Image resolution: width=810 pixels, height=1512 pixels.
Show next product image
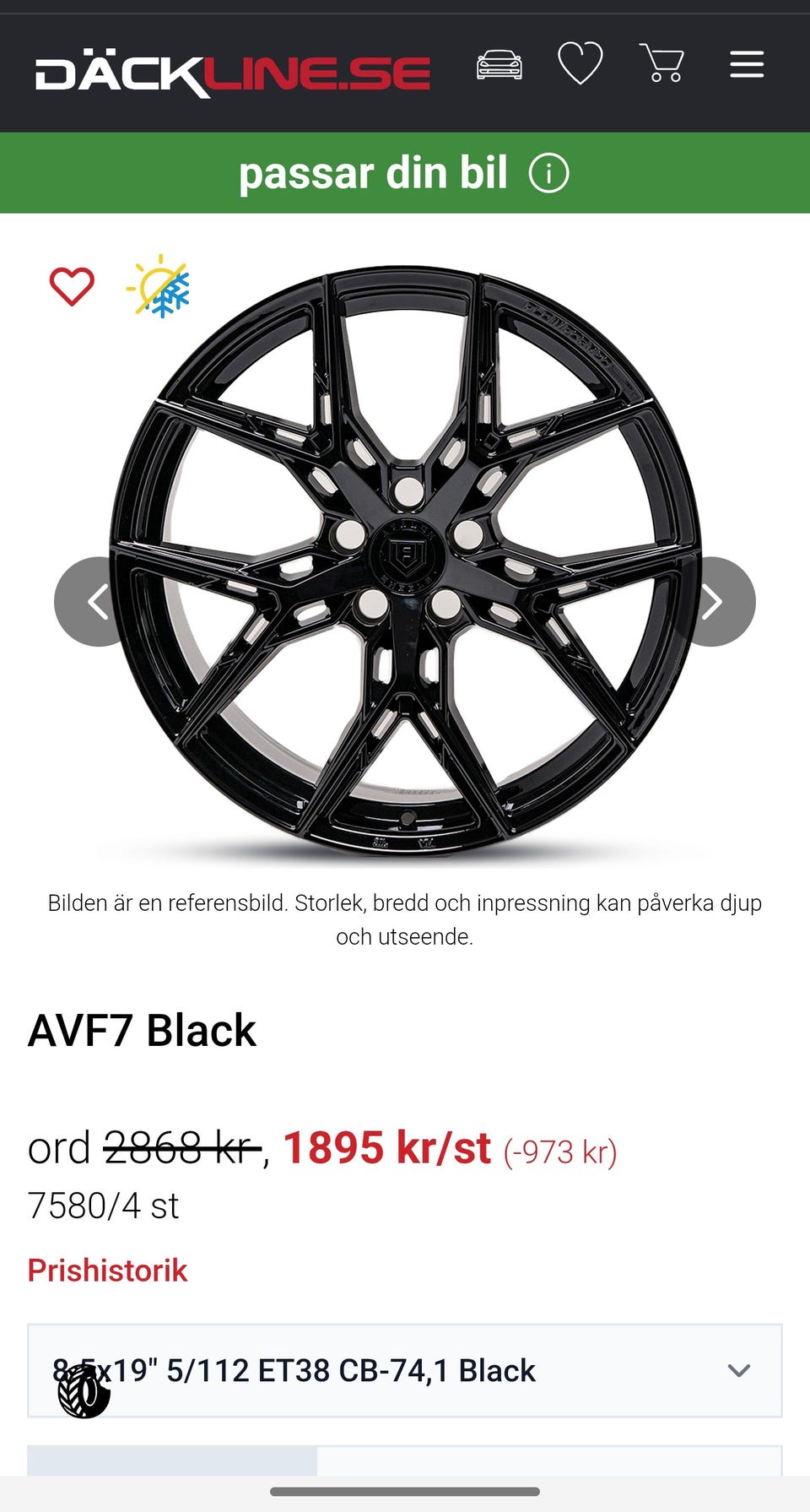[712, 602]
